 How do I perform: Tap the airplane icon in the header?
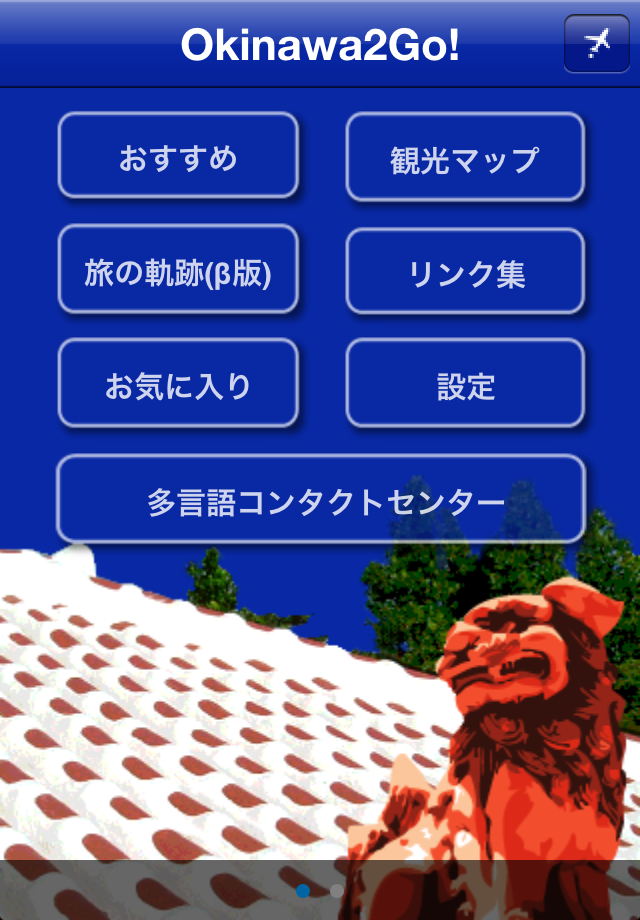[597, 44]
